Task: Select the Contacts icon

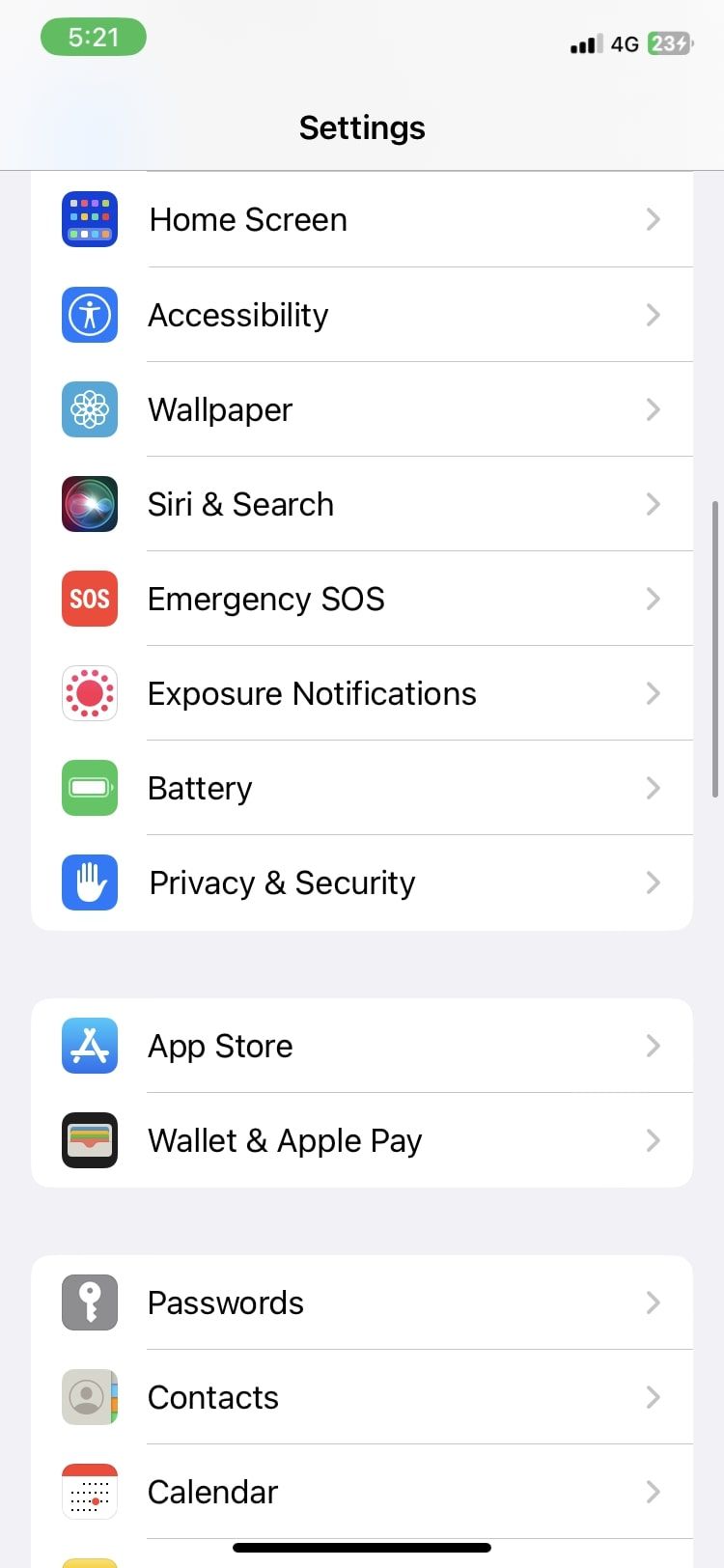Action: (89, 1396)
